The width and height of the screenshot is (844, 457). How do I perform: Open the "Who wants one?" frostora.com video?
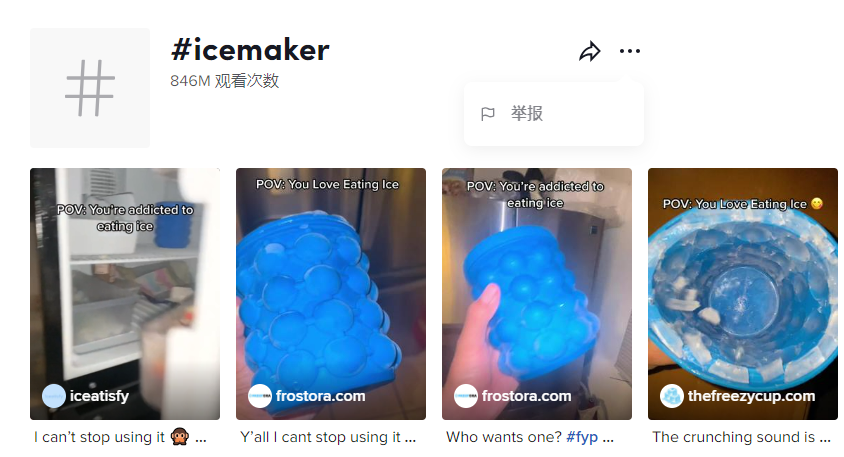pos(537,294)
